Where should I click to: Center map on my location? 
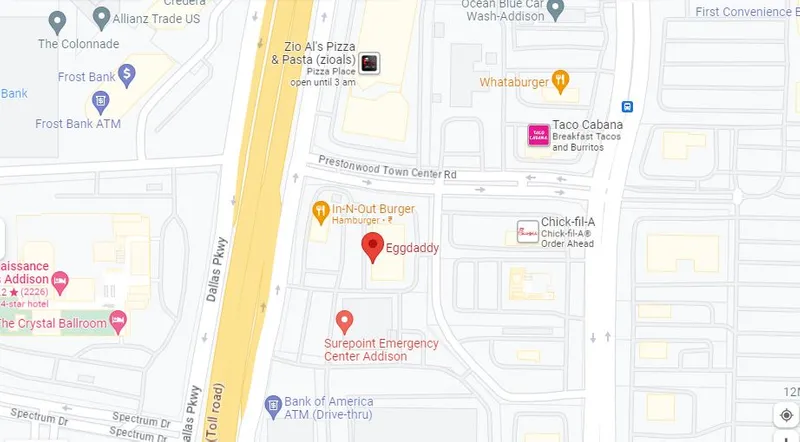(x=785, y=416)
